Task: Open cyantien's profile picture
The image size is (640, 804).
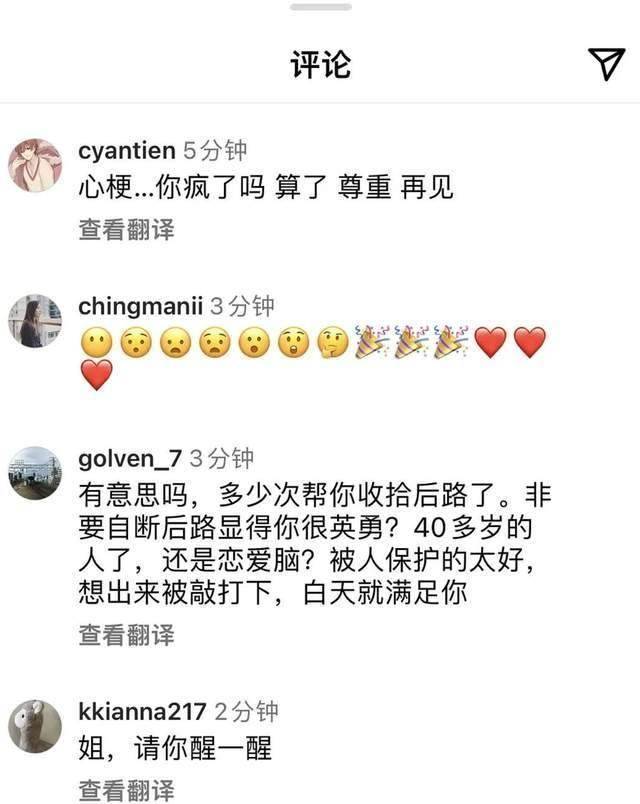Action: click(35, 164)
